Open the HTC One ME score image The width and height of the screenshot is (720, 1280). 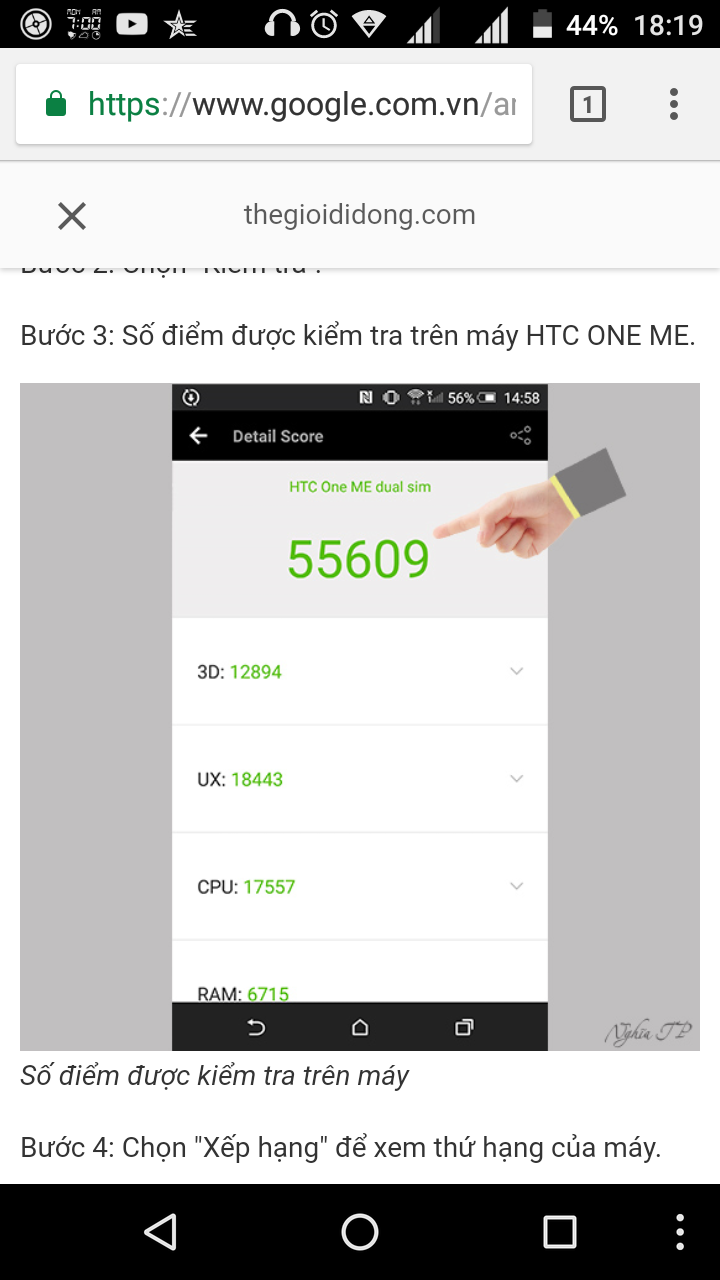coord(360,717)
